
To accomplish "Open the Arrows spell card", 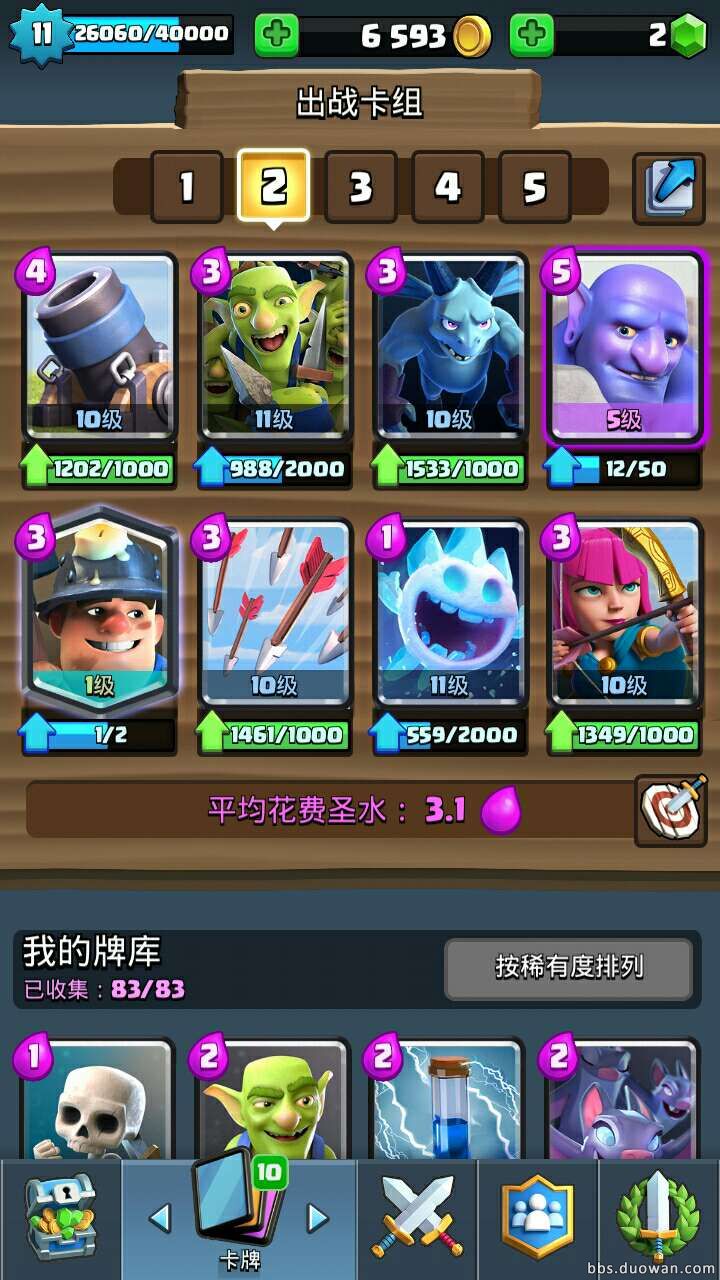I will (274, 612).
